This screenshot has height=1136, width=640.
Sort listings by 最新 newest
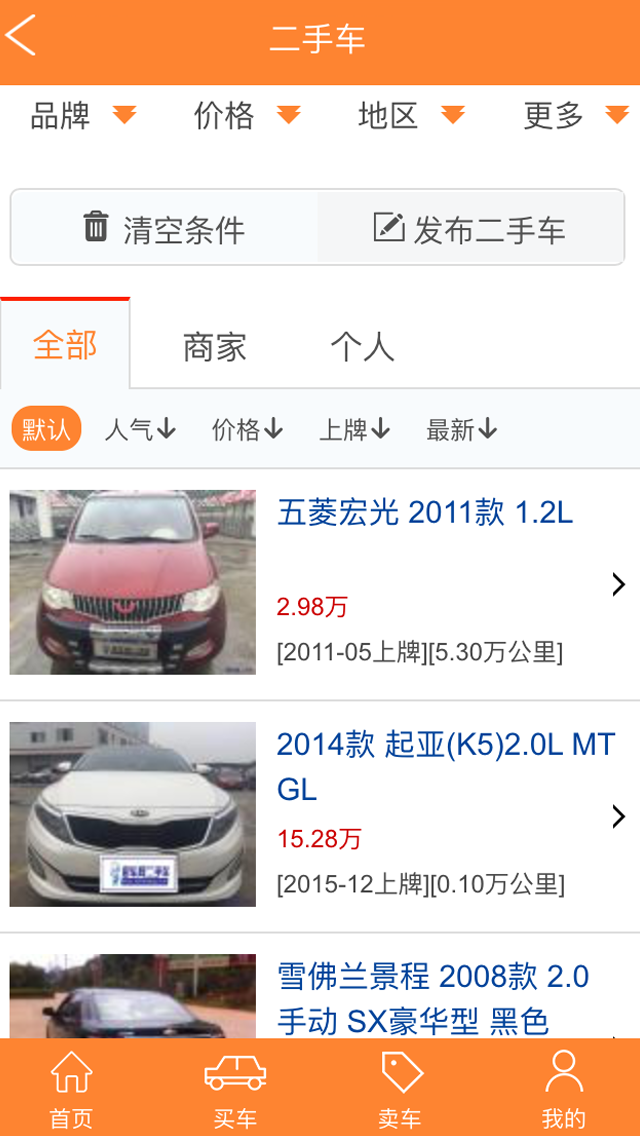point(461,430)
